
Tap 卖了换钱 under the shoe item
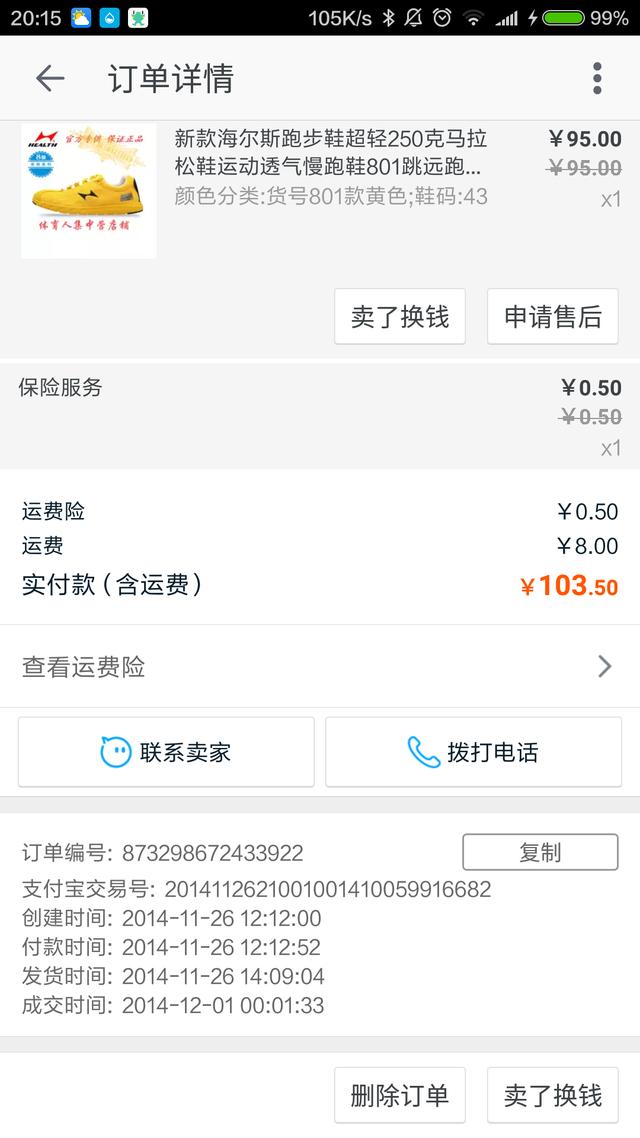tap(400, 317)
